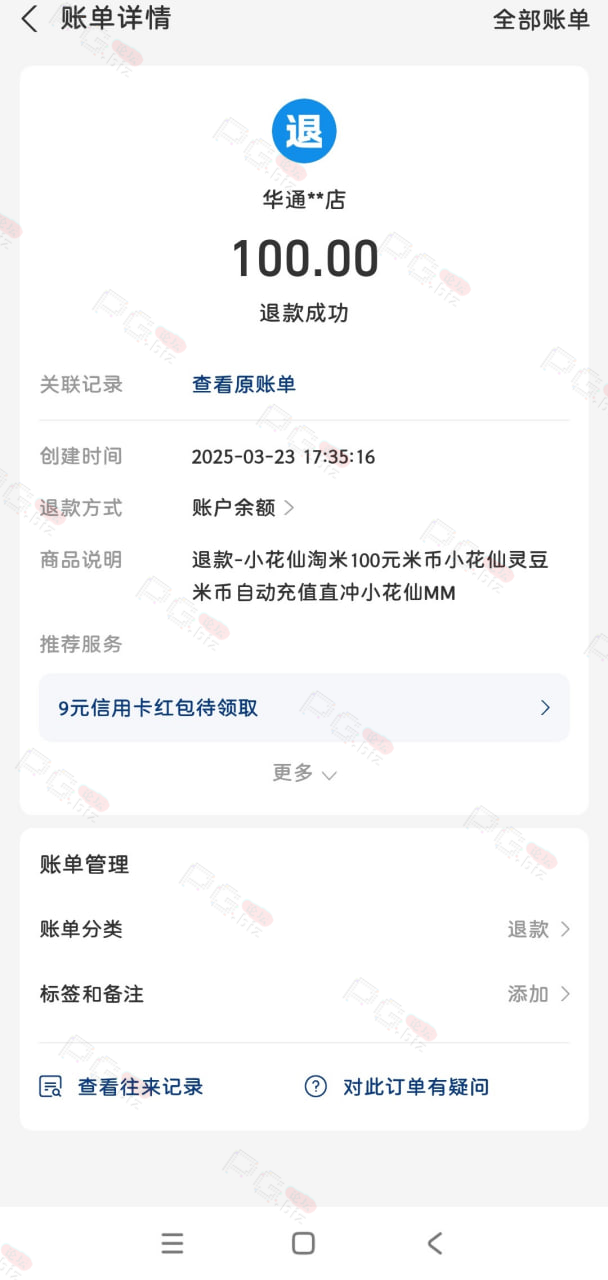This screenshot has height=1280, width=608.
Task: Open 全部账单 in the top bar
Action: [541, 19]
